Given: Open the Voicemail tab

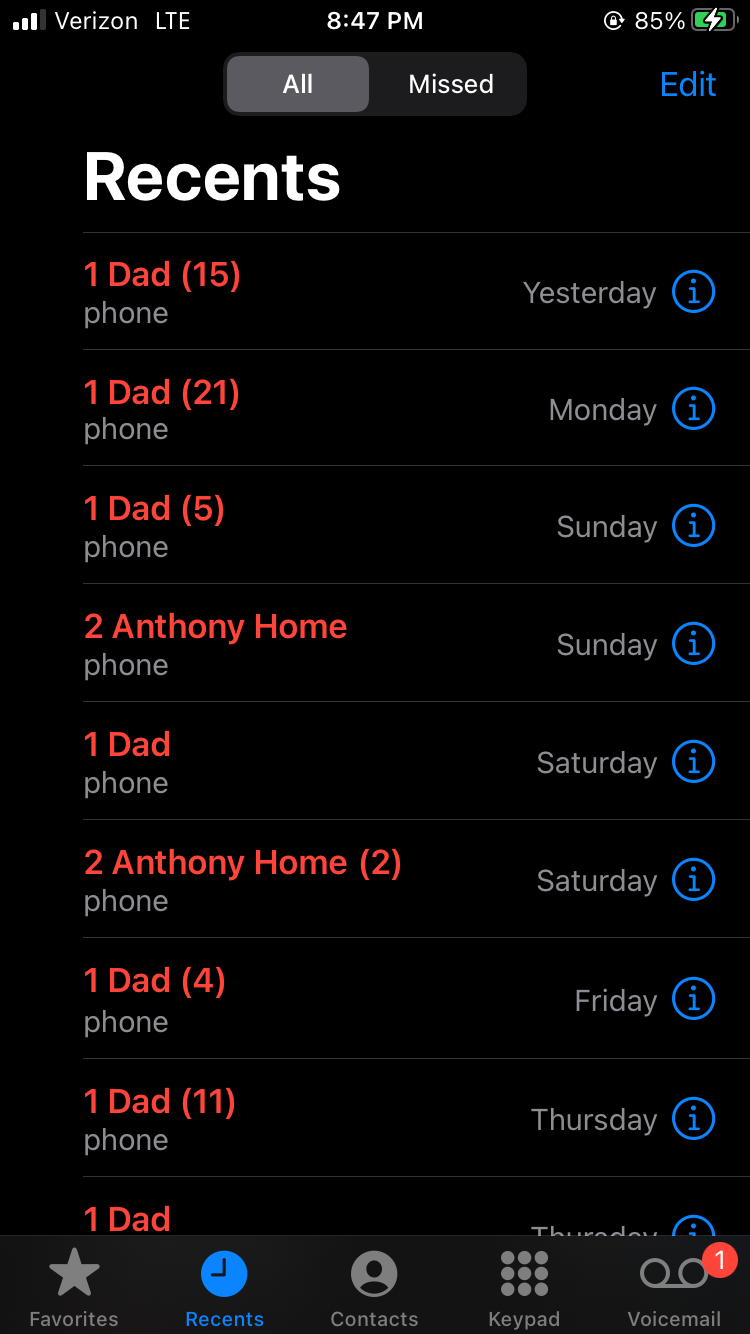Looking at the screenshot, I should [674, 1288].
